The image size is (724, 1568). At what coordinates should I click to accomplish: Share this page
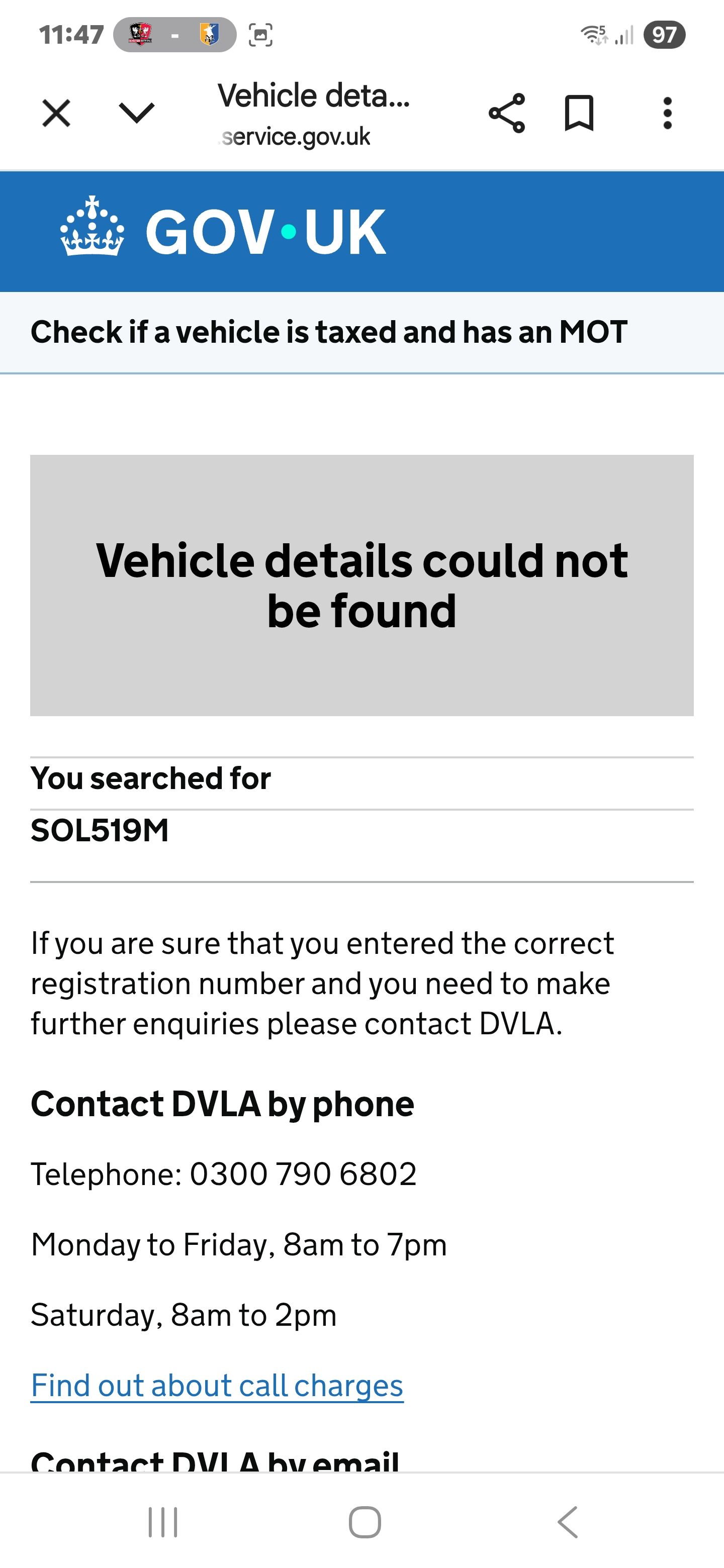point(507,113)
